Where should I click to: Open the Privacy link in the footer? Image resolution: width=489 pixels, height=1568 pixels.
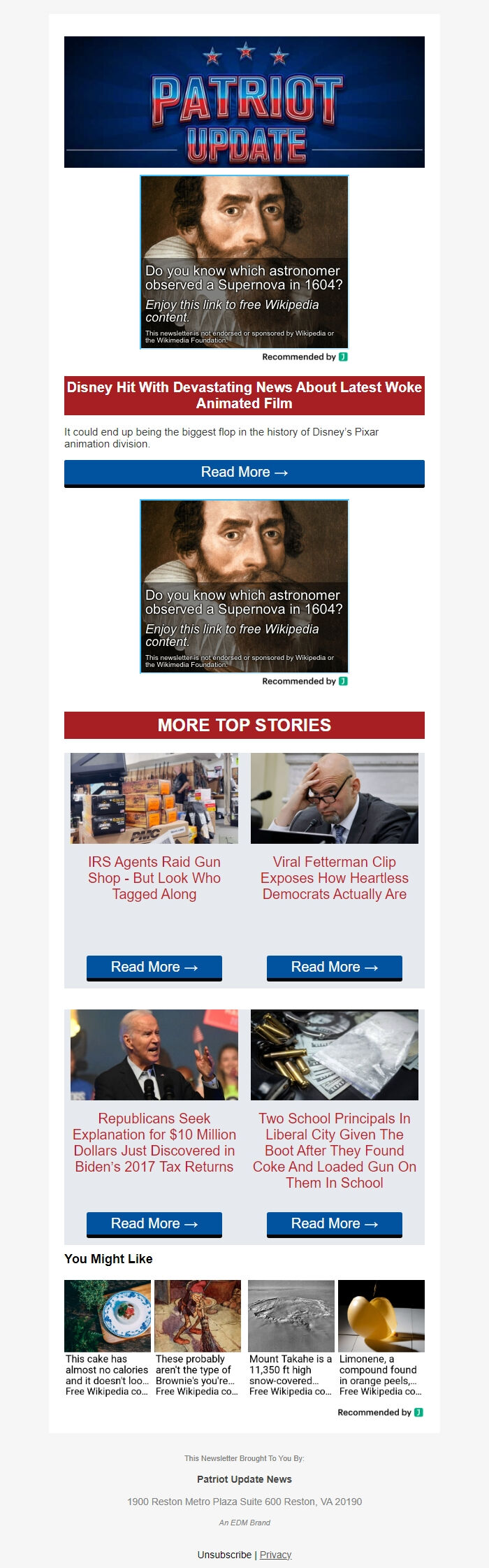pos(276,1555)
